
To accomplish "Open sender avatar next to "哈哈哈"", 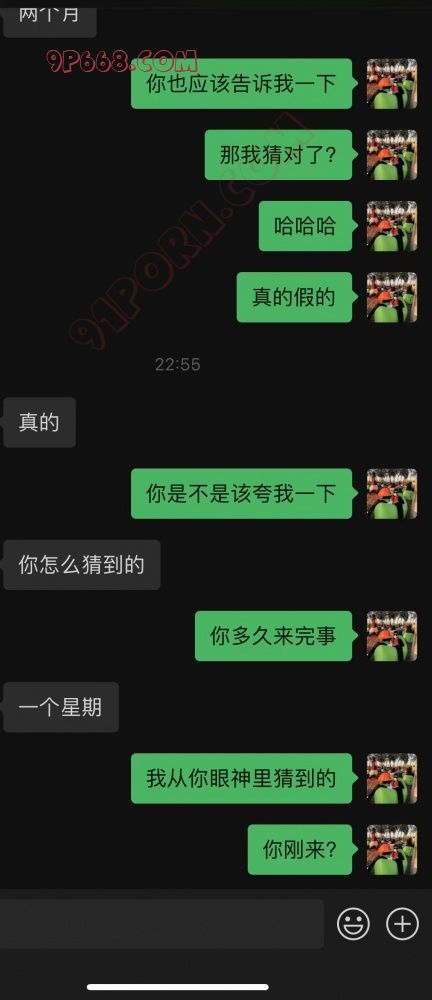I will click(392, 226).
